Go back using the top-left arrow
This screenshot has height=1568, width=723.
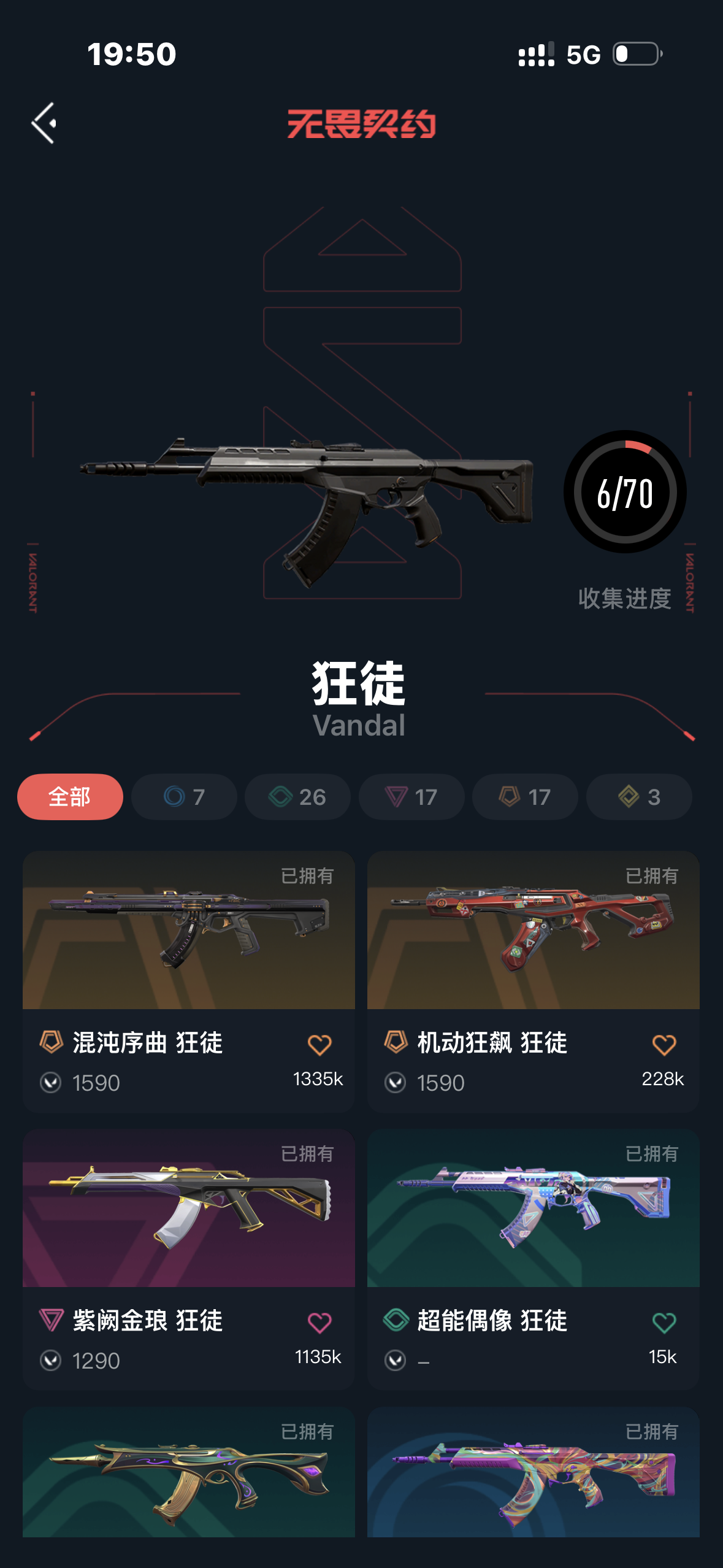pos(44,123)
